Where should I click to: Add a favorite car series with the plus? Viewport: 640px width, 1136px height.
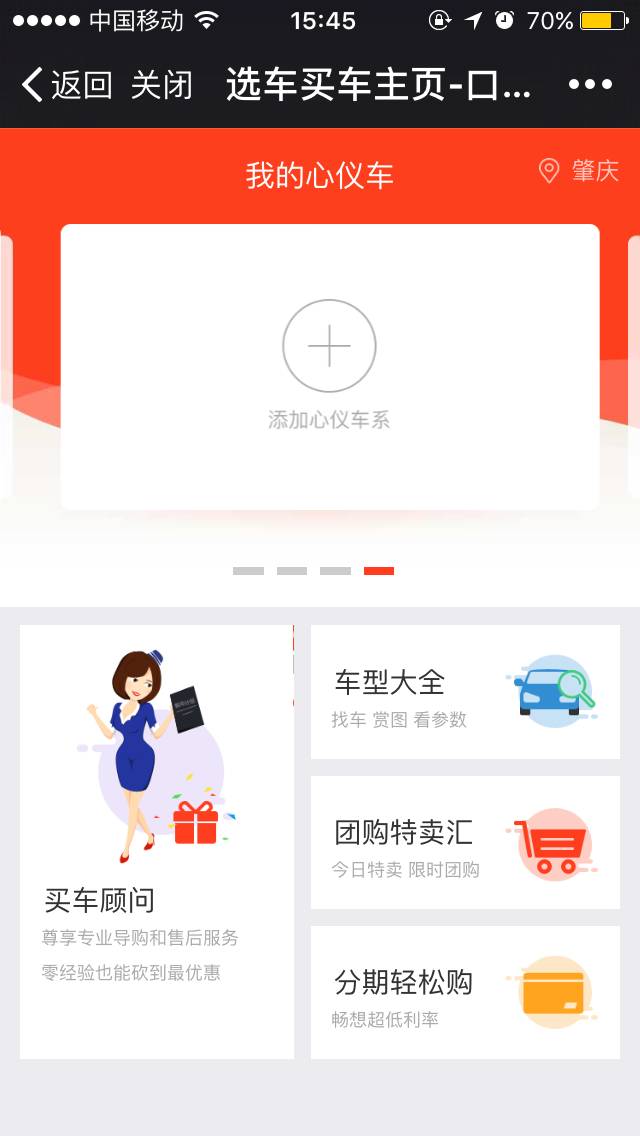point(329,346)
